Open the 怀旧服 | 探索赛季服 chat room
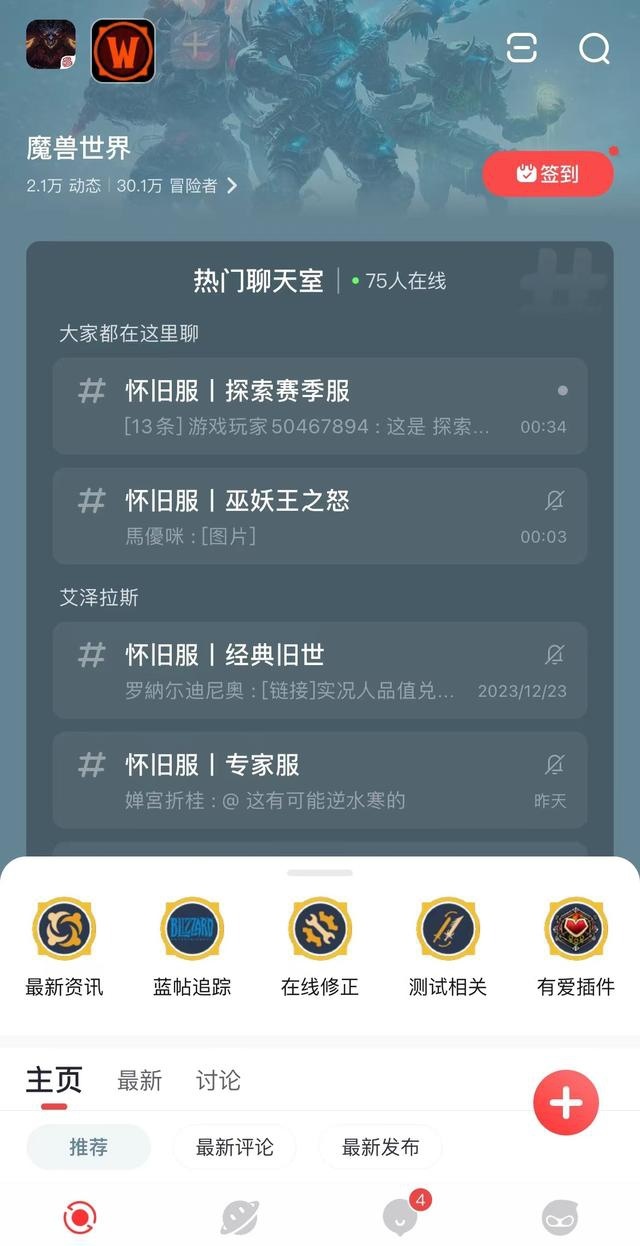This screenshot has height=1246, width=640. (319, 406)
